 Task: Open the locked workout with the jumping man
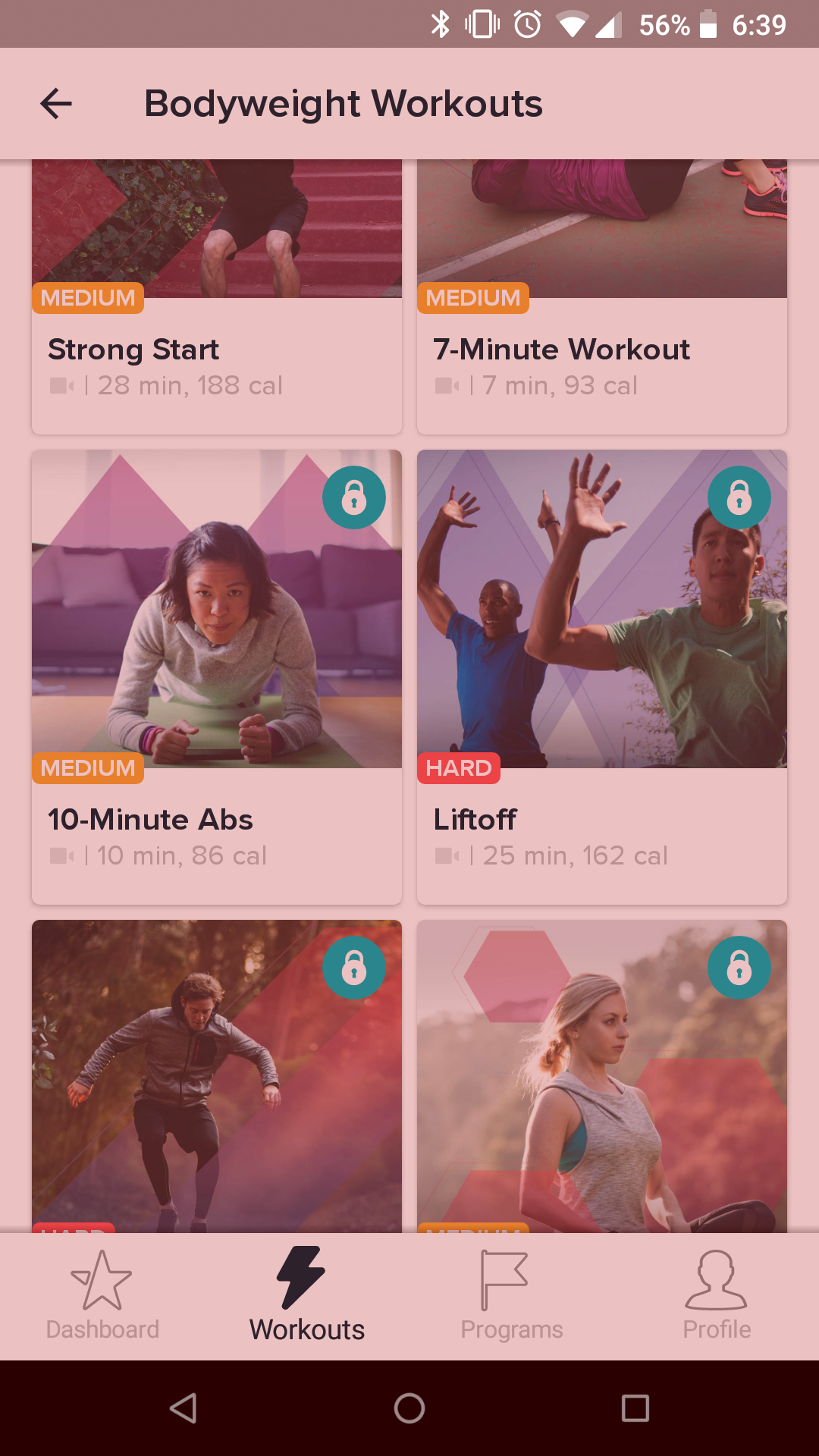point(216,1077)
